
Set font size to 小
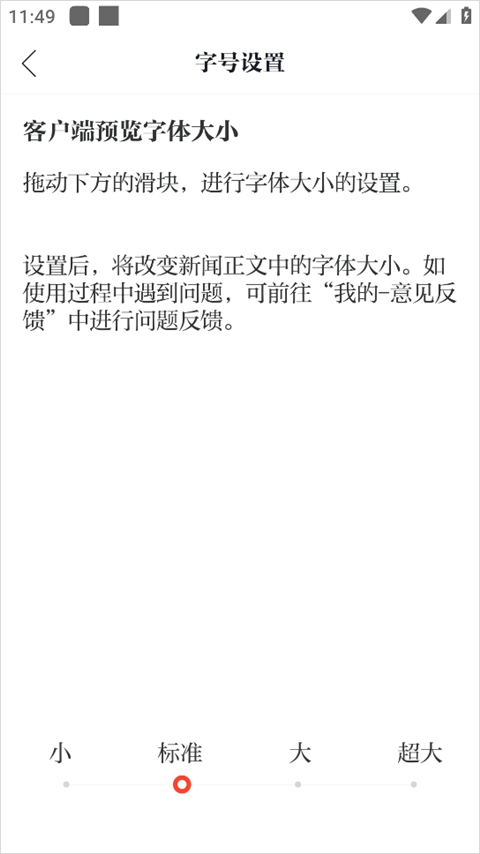click(66, 784)
